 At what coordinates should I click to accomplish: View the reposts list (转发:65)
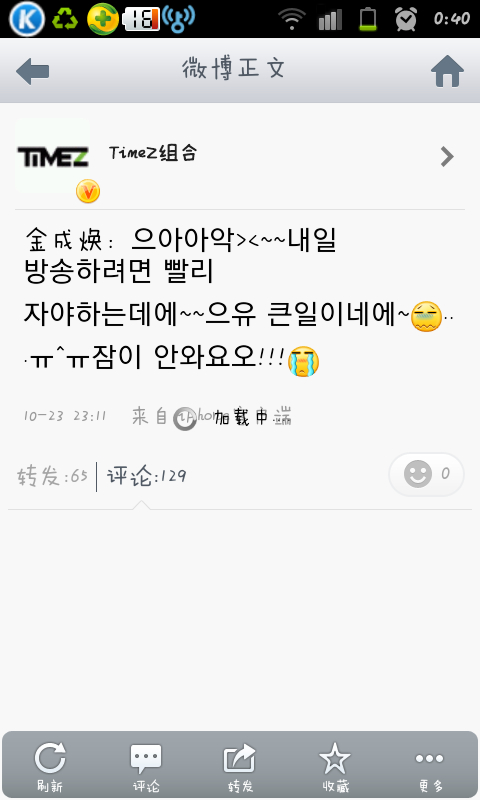[53, 476]
